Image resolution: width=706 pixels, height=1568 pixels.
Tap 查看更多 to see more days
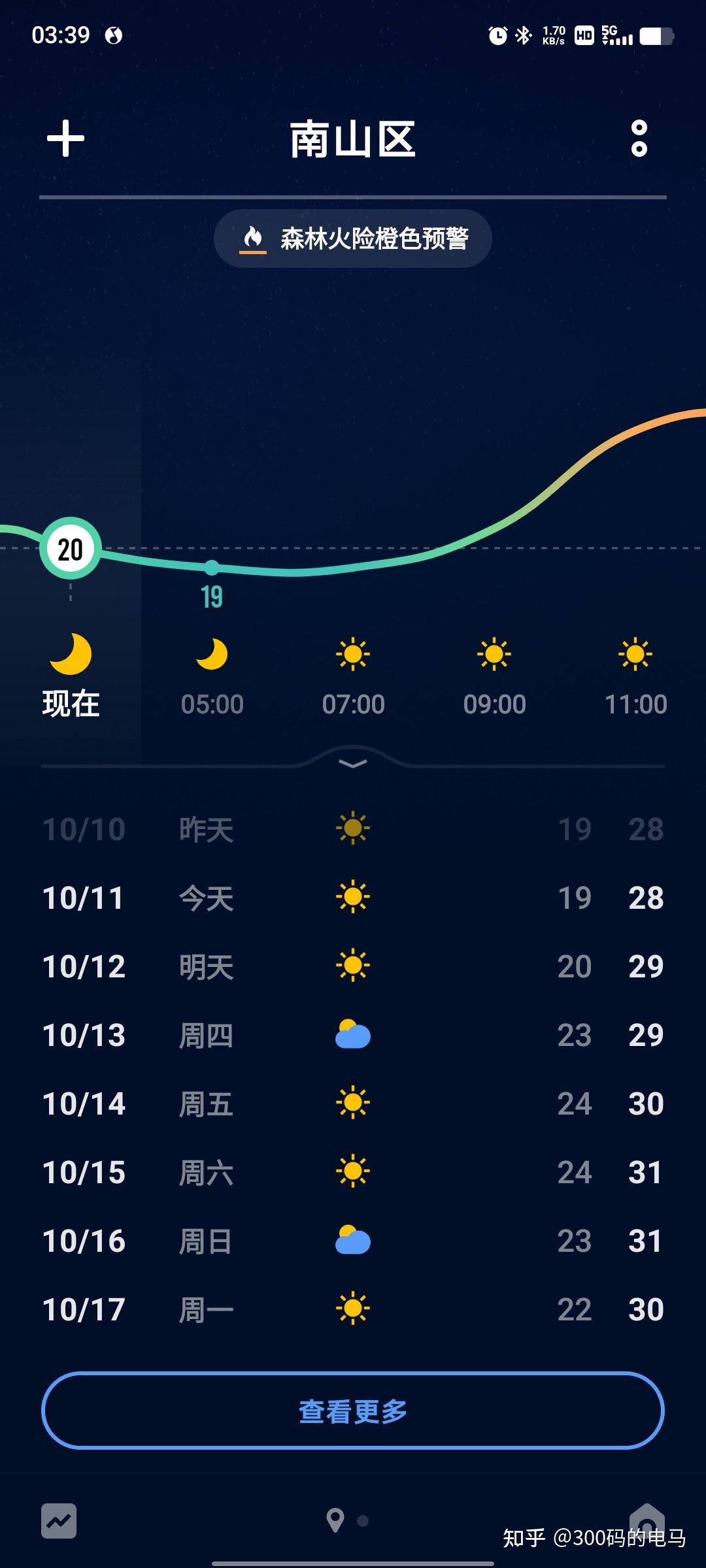tap(353, 1411)
